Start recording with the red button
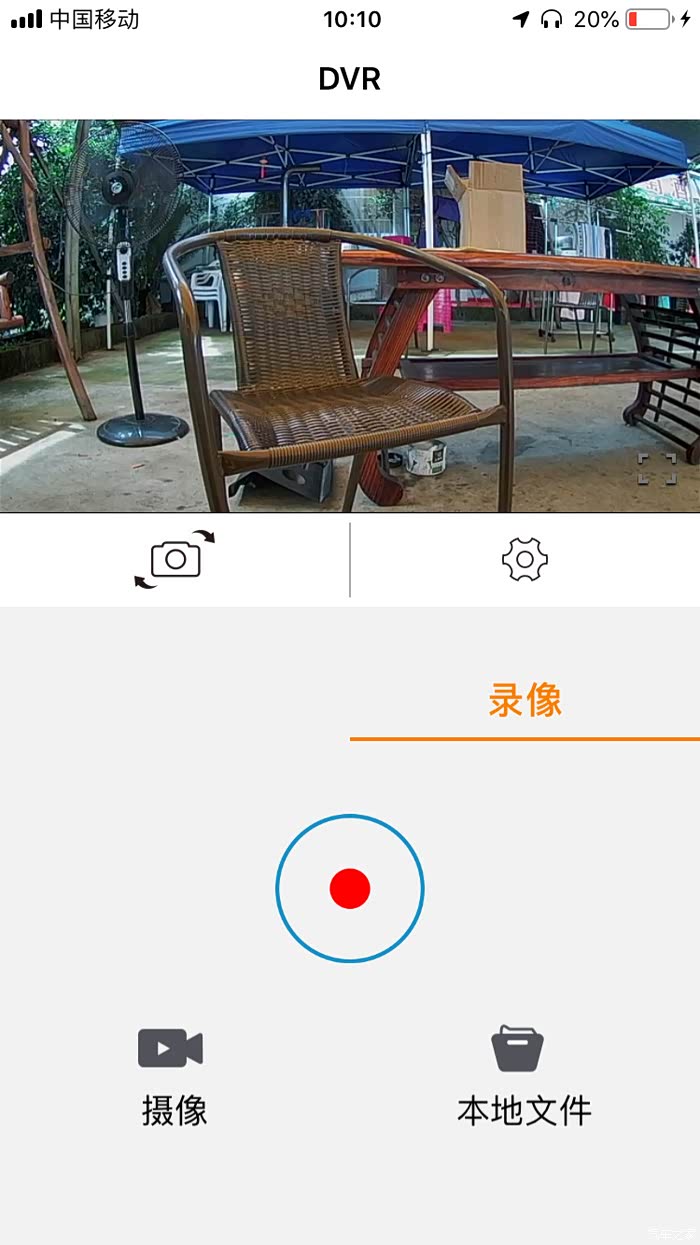This screenshot has height=1245, width=700. point(350,888)
